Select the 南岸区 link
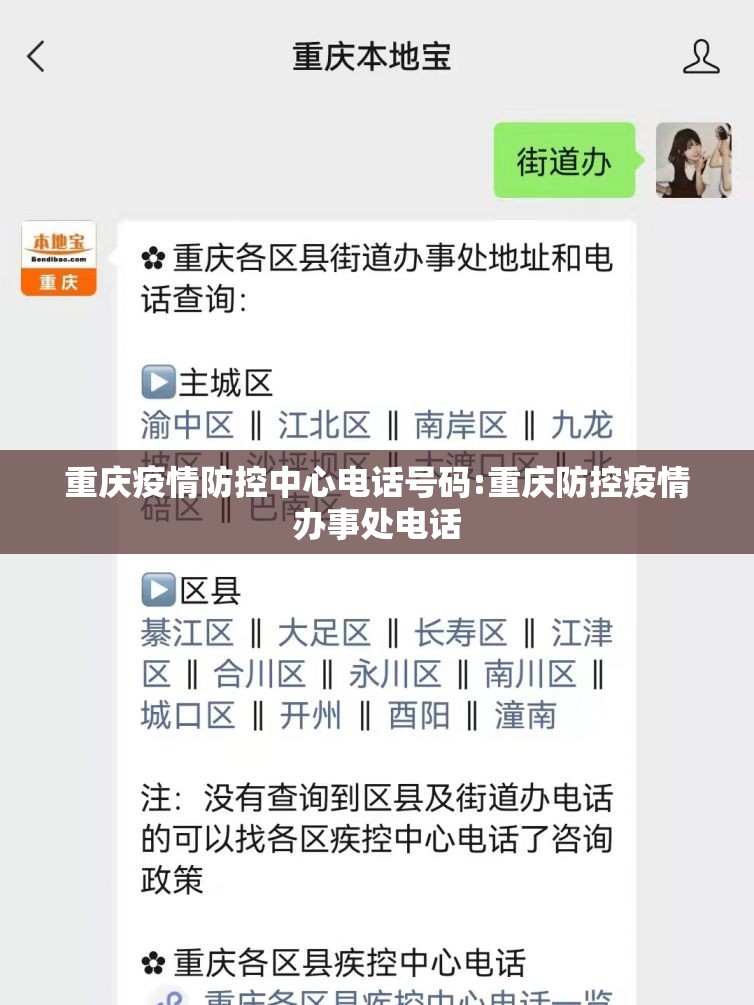This screenshot has height=1005, width=754. 461,426
